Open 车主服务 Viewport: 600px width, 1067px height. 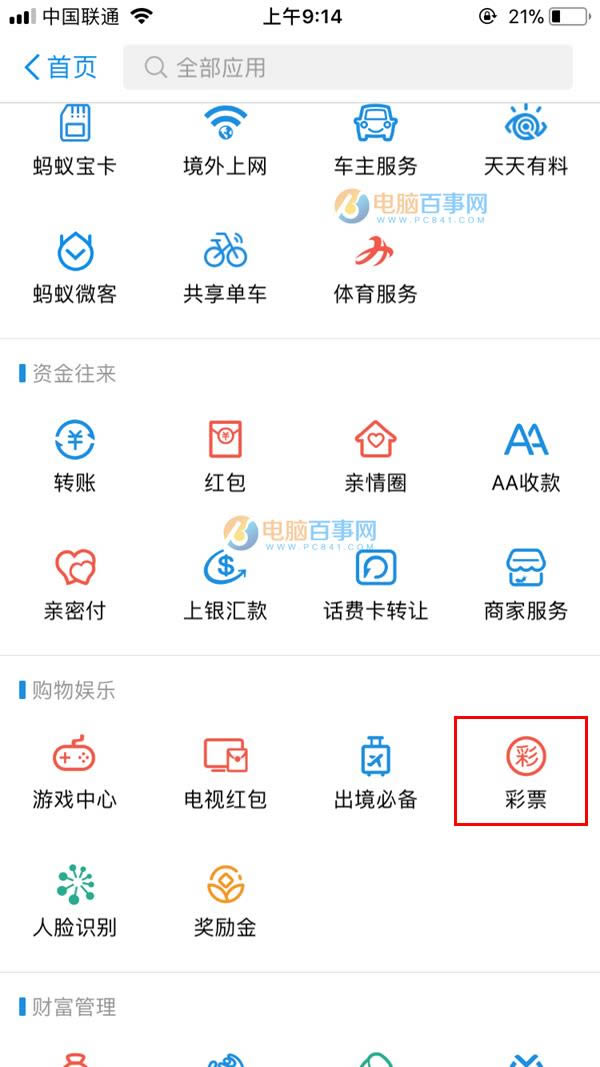coord(375,140)
